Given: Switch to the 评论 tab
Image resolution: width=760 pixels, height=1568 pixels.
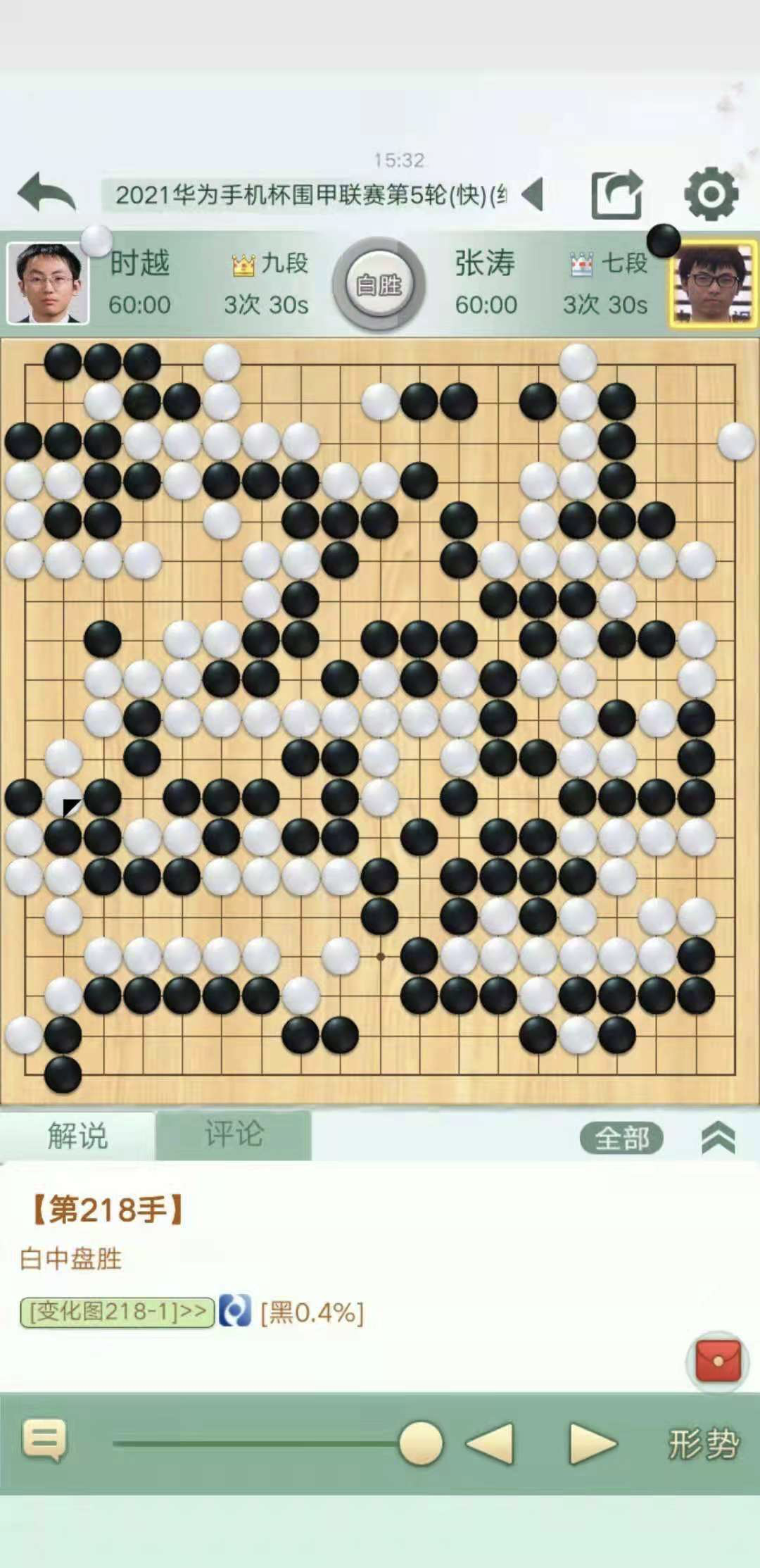Looking at the screenshot, I should pos(234,1135).
